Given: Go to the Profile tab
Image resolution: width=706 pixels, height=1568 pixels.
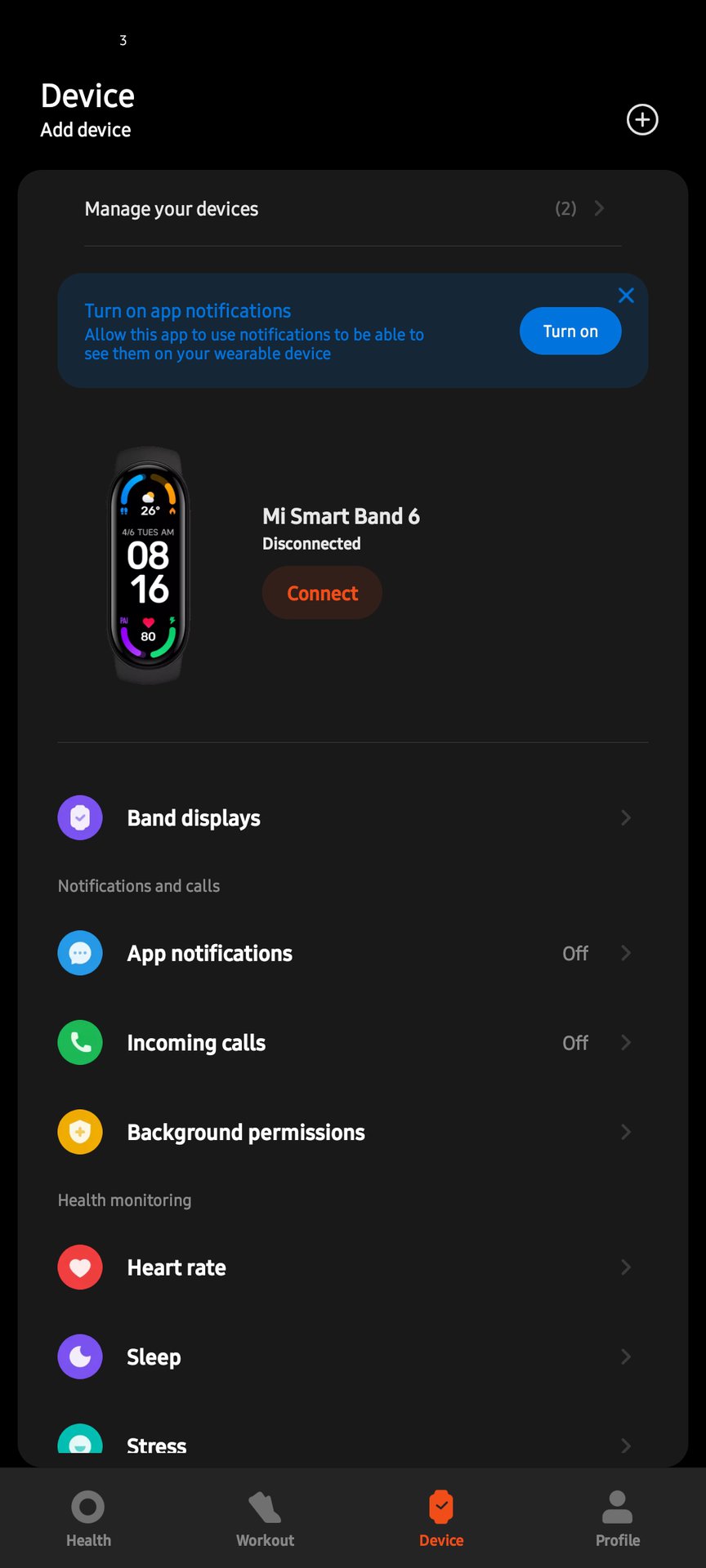Looking at the screenshot, I should (x=618, y=1519).
